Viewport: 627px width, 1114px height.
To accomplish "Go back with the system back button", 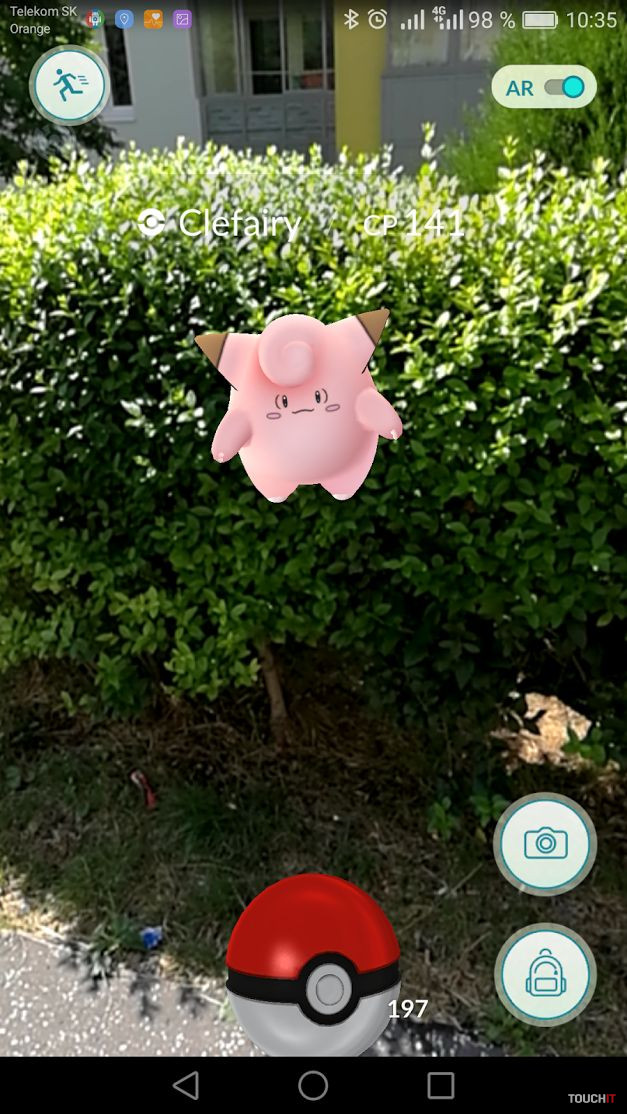I will pos(186,1085).
